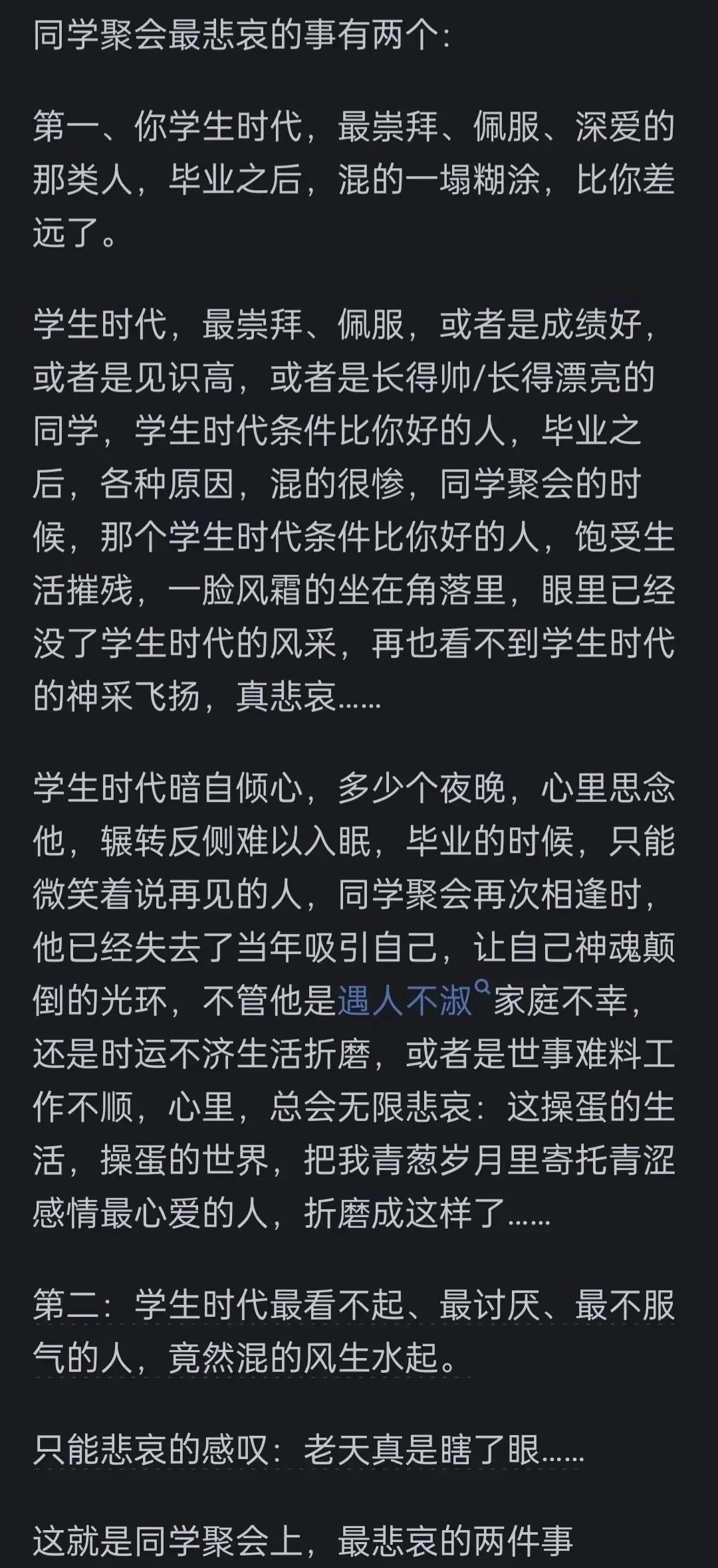Open the 遇人不淑 search link

tap(406, 1001)
